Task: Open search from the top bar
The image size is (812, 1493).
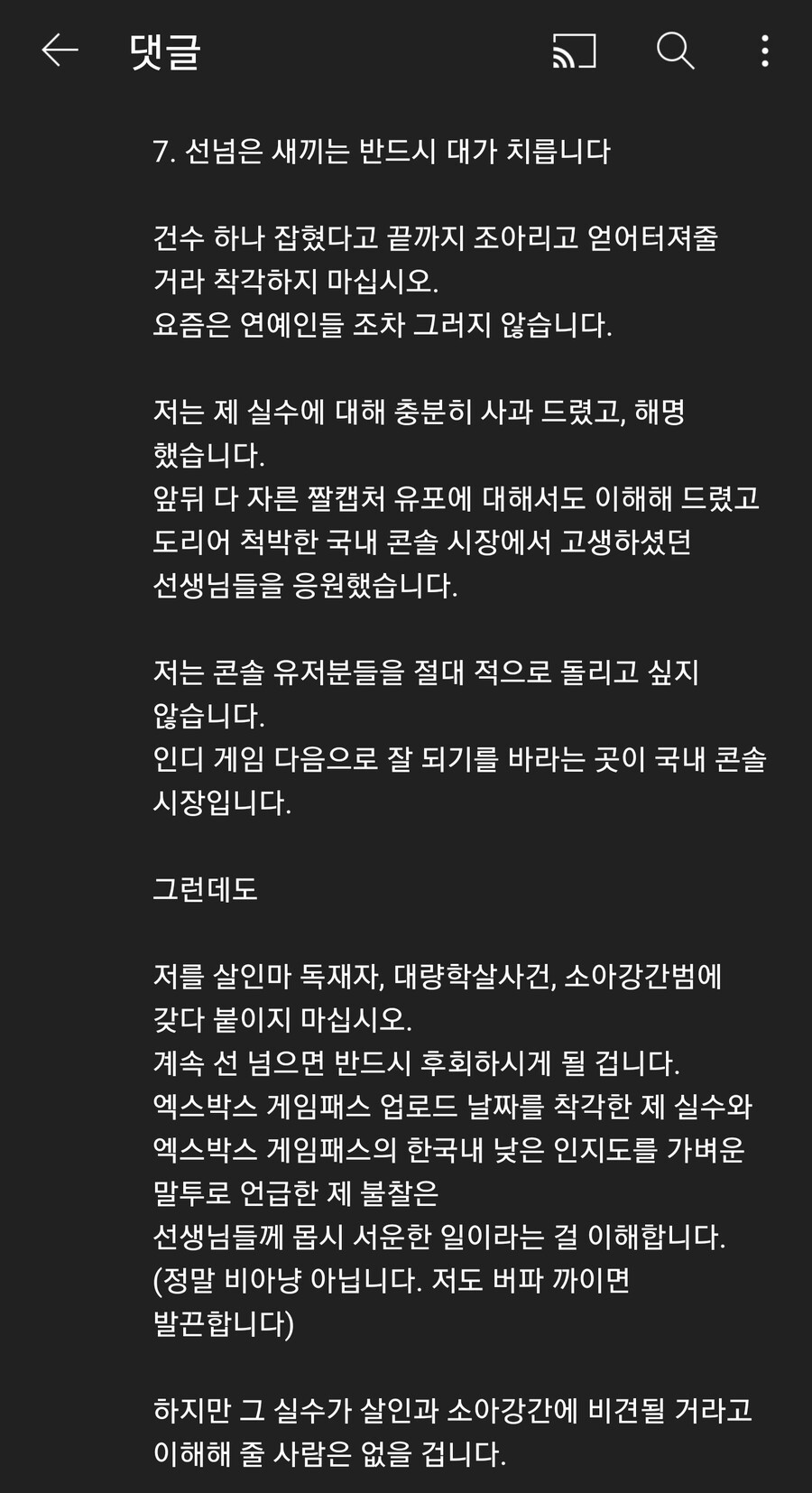Action: click(675, 51)
